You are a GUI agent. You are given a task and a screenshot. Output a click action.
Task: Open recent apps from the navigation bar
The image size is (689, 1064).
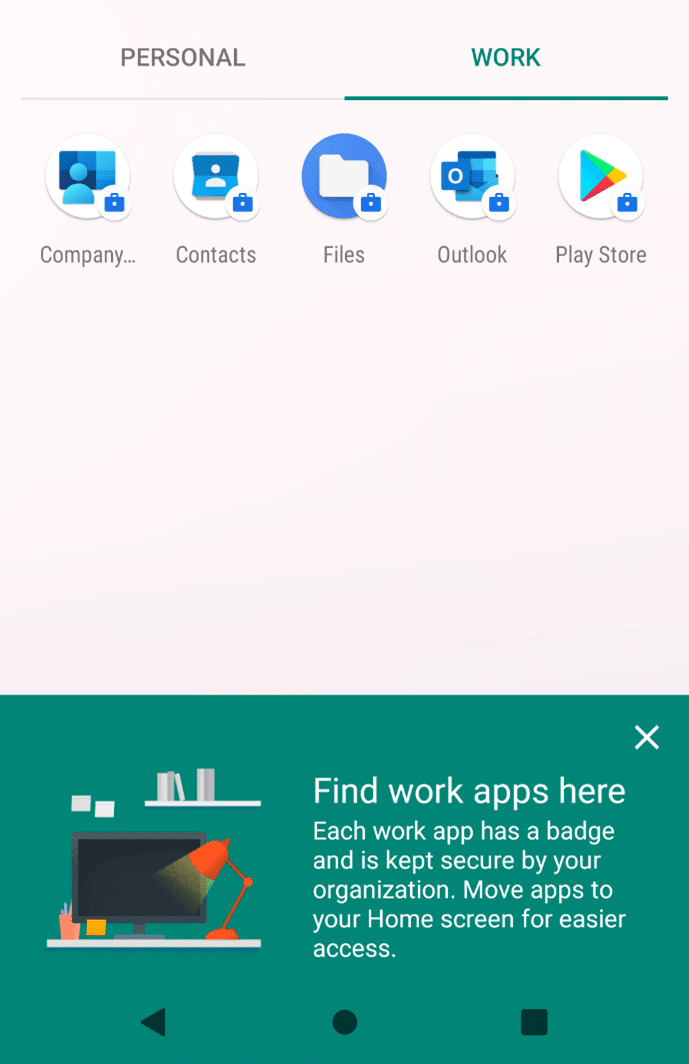click(534, 1021)
